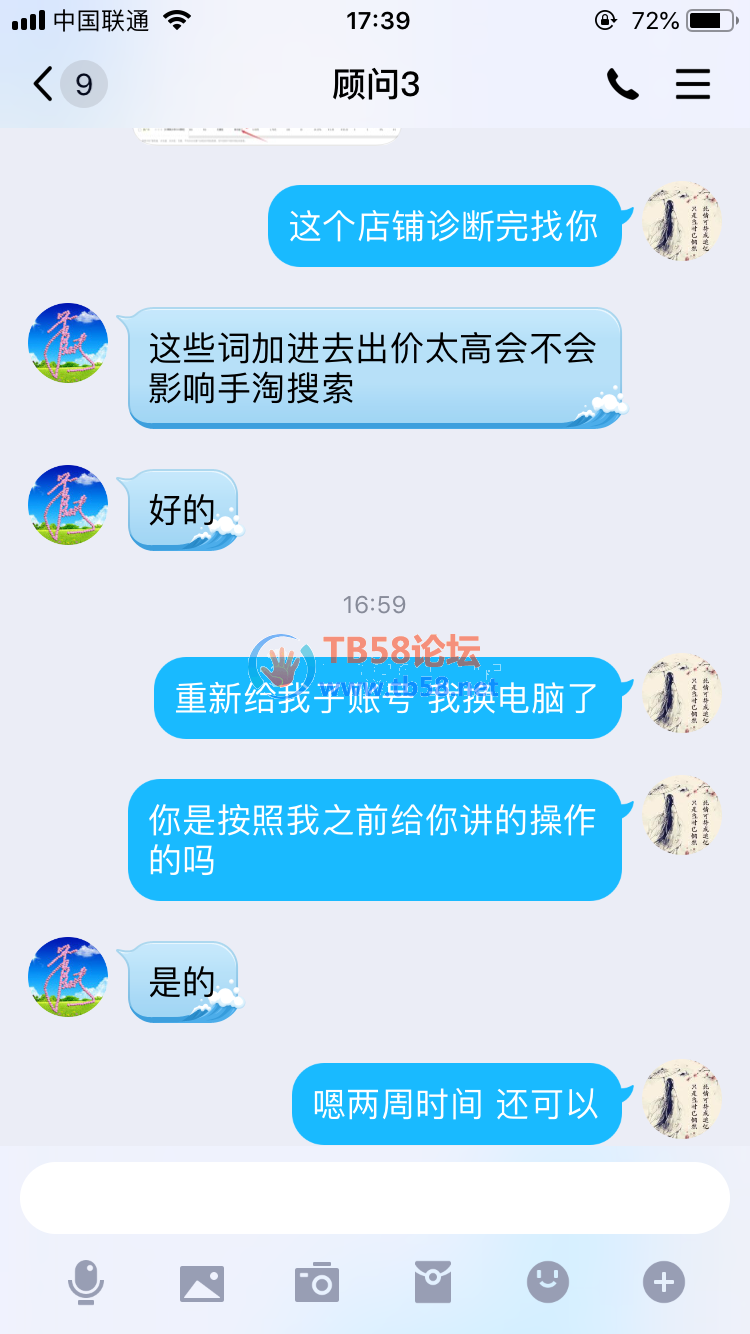Open the image thumbnail at the top of the chat

(267, 135)
